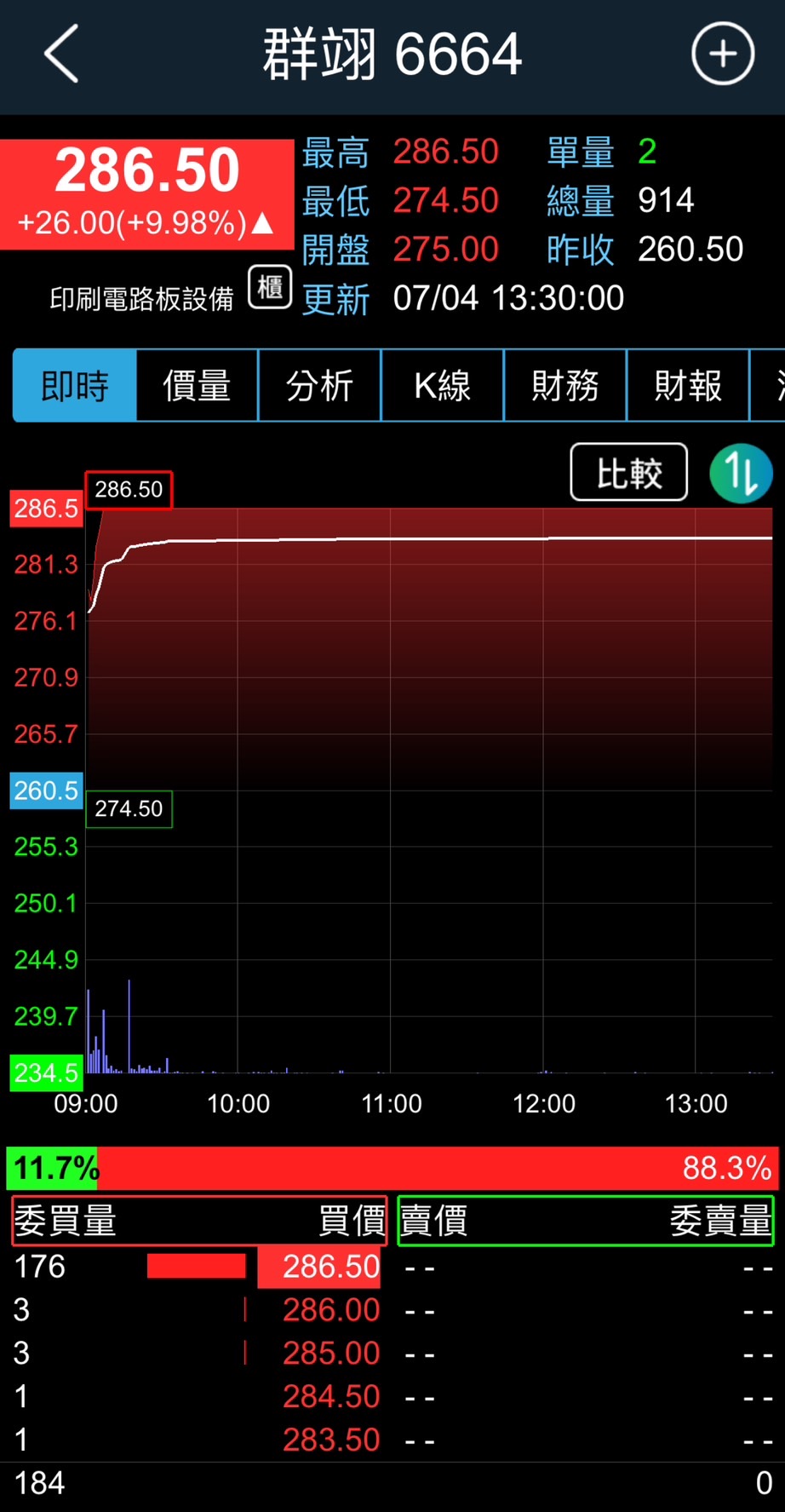Switch to the K線 tab
The image size is (785, 1512).
pos(442,385)
